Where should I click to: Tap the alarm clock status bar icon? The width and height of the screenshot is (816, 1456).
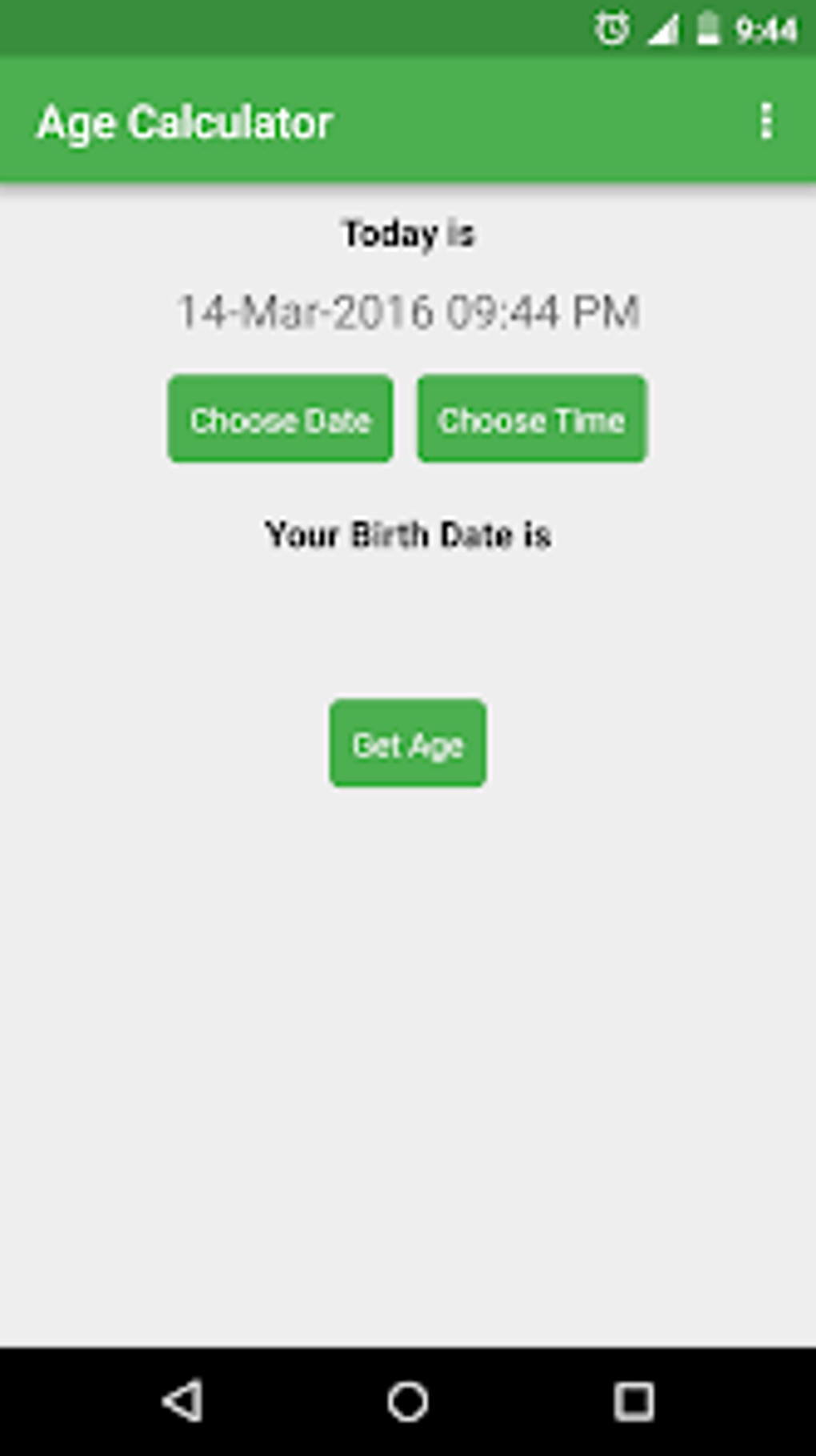[610, 30]
